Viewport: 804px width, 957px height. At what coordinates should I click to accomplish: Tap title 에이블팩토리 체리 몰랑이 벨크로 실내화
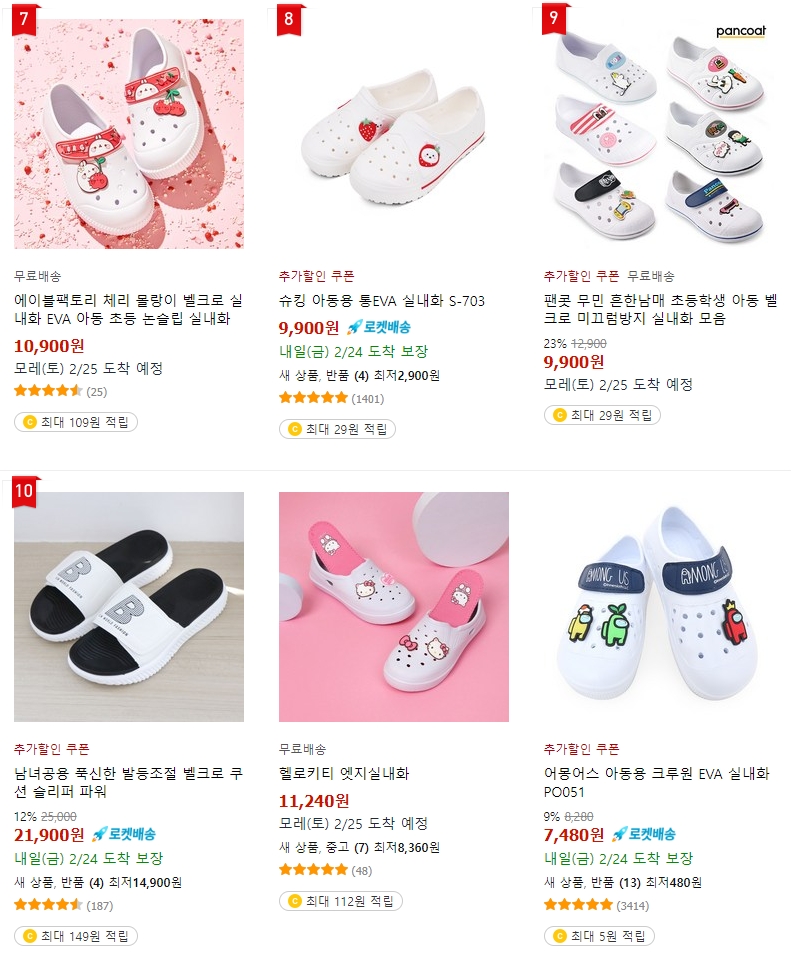[128, 310]
